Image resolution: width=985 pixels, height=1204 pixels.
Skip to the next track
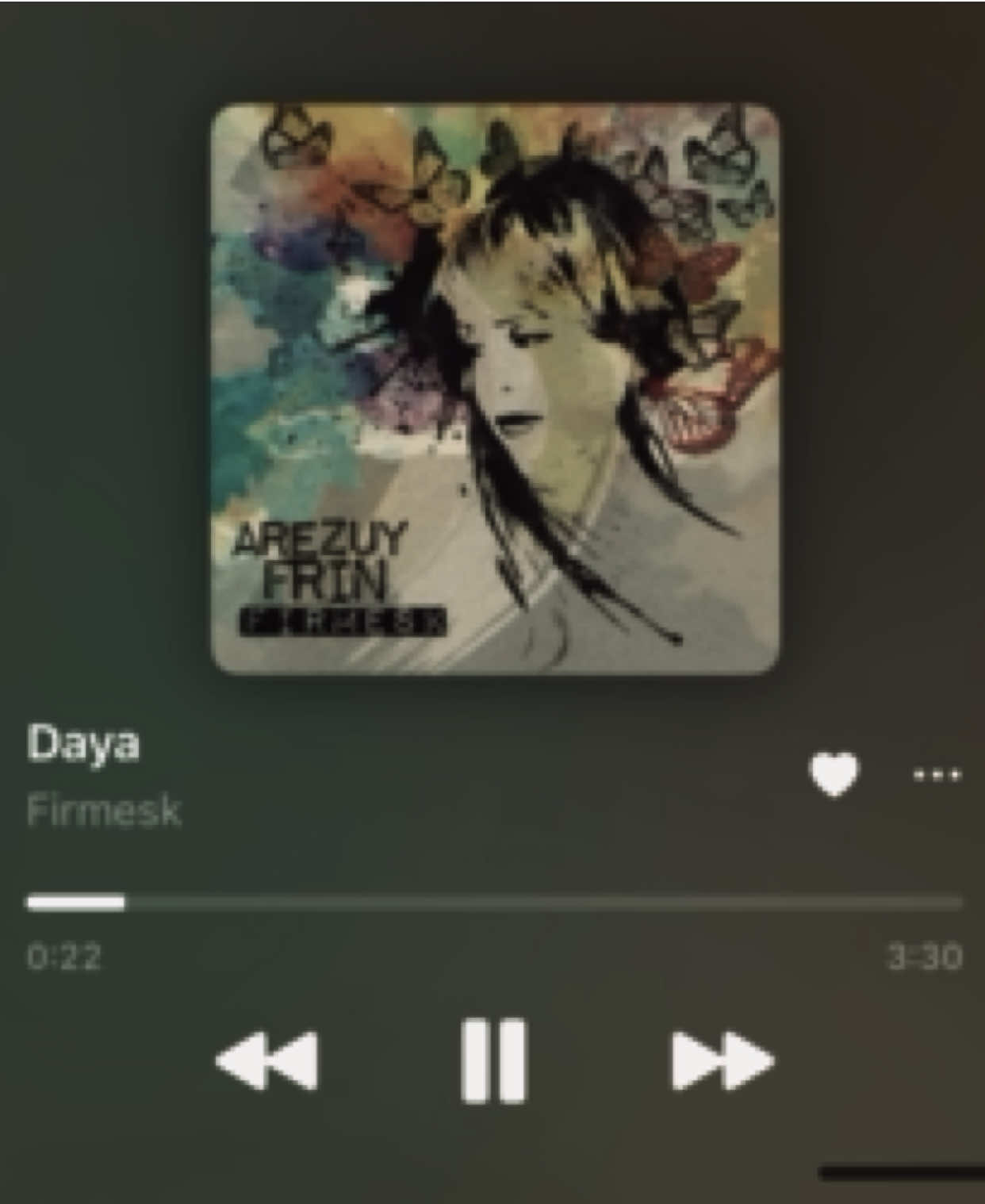[x=722, y=1060]
